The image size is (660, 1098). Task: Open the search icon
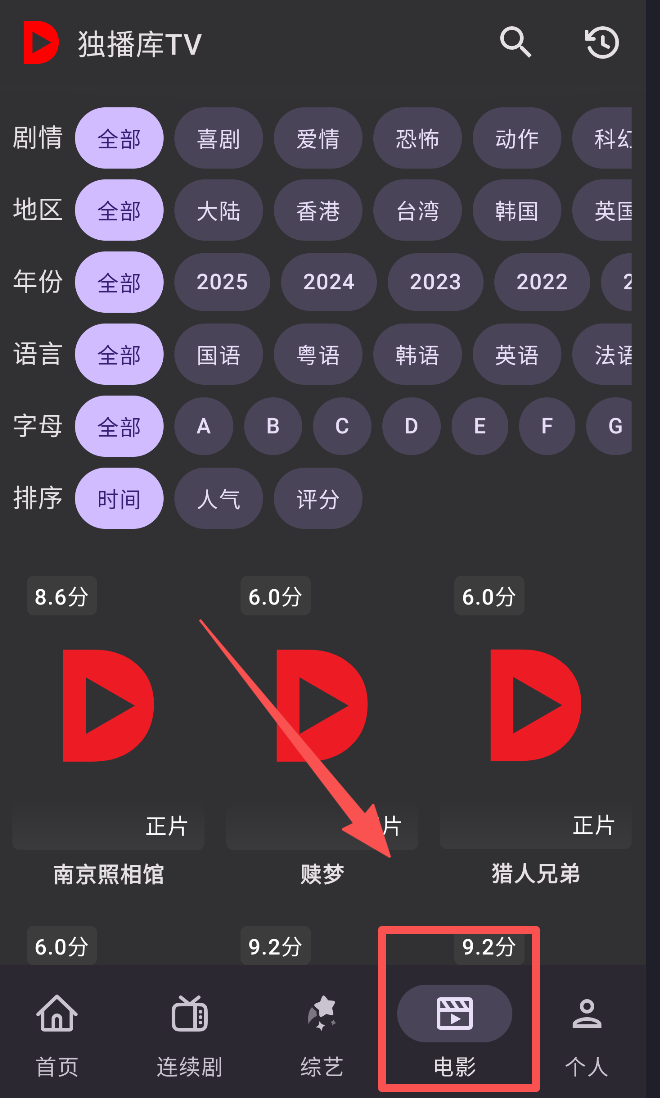[515, 42]
